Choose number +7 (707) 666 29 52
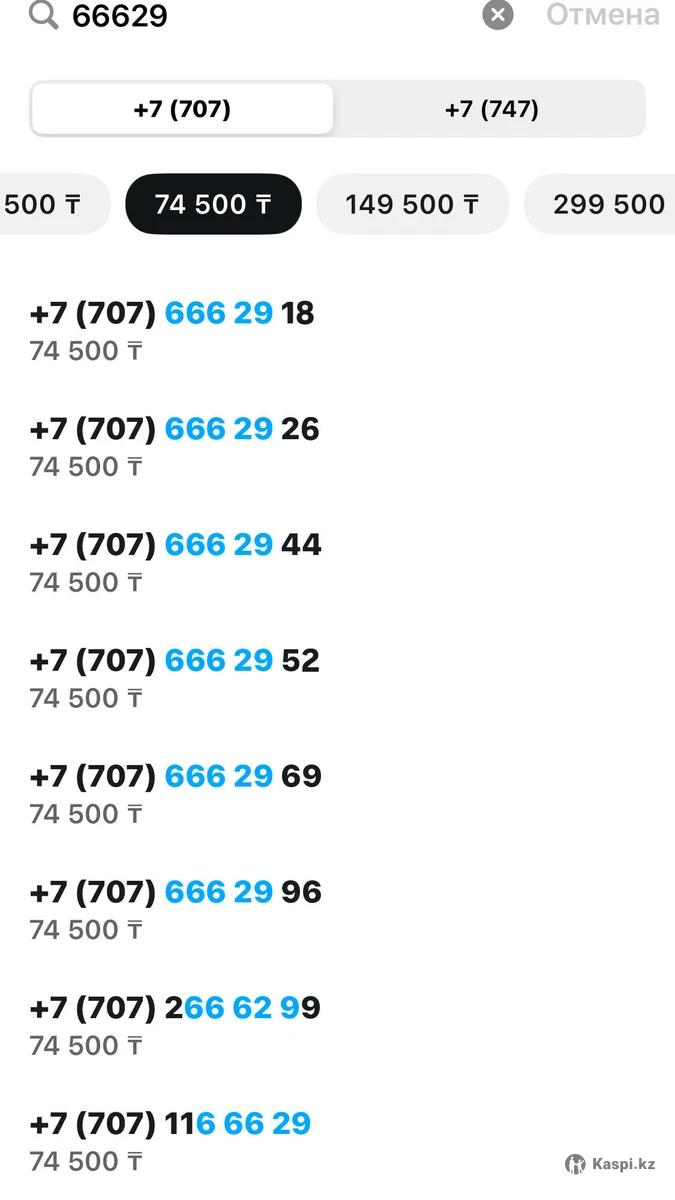 pos(174,676)
